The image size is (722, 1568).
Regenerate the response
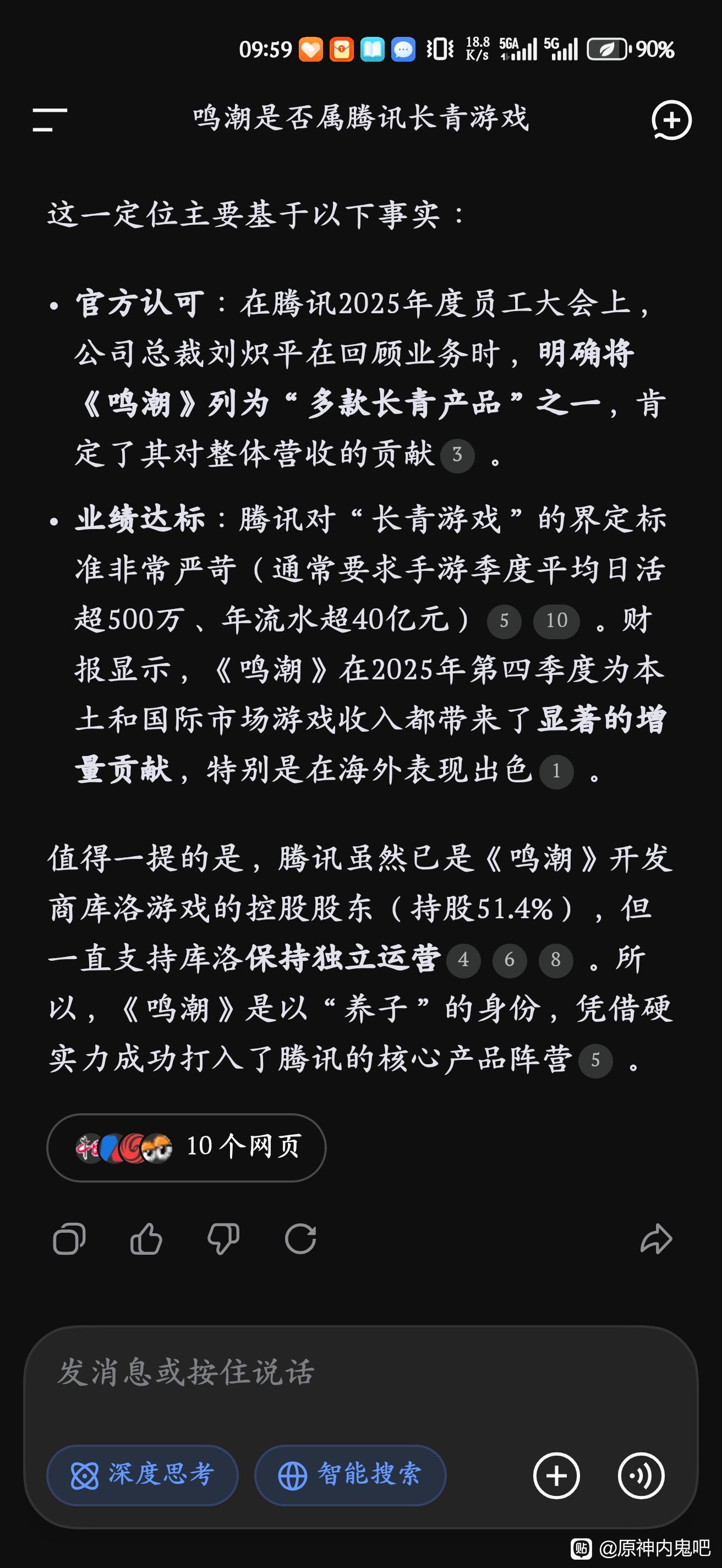click(300, 1239)
